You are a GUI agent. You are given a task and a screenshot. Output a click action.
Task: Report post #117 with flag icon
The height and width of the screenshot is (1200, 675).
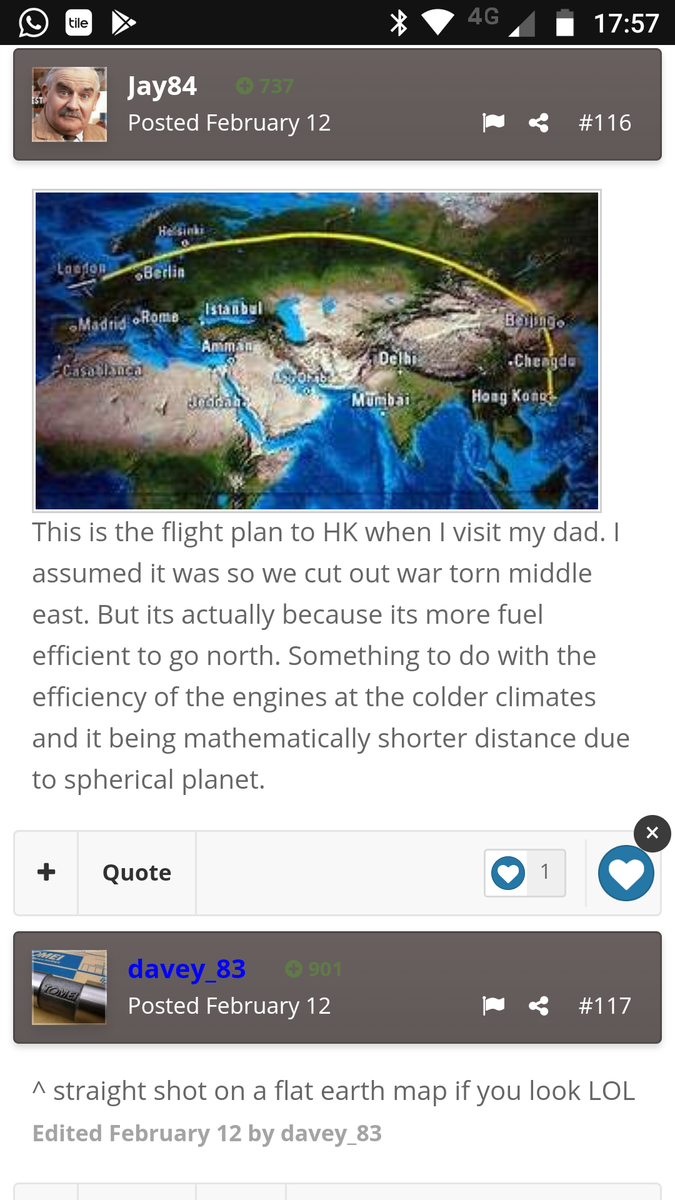[x=493, y=1006]
